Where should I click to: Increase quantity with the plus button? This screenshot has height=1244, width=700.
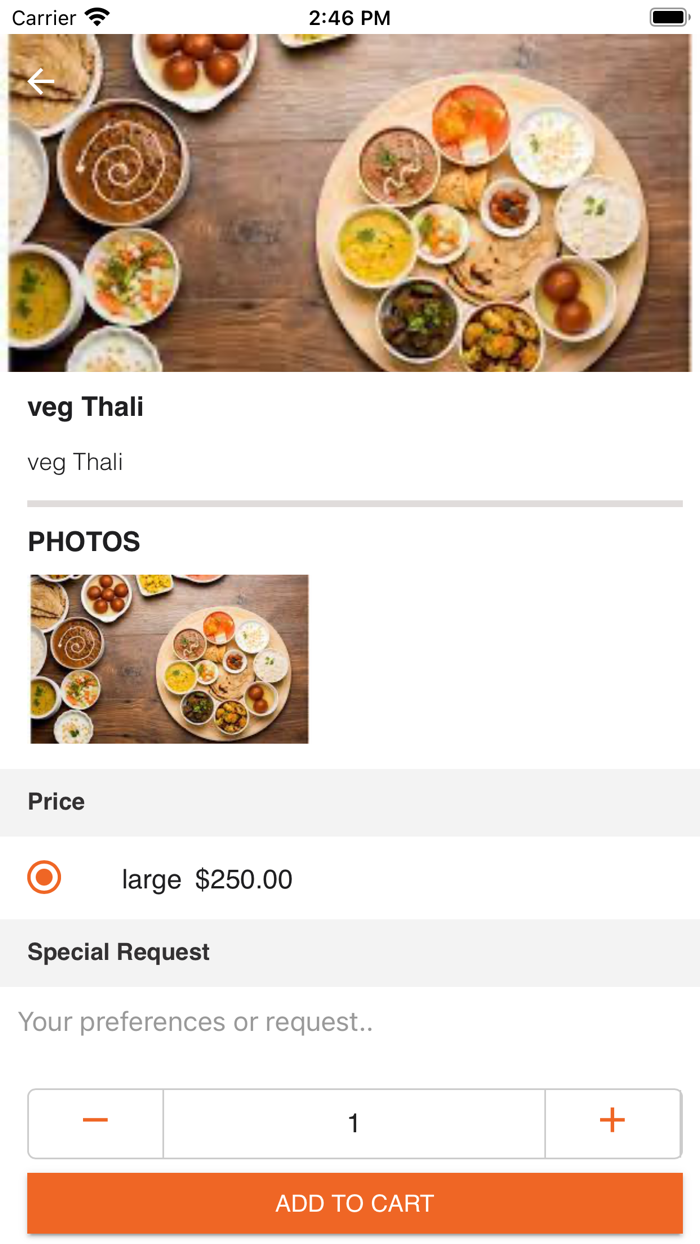pyautogui.click(x=612, y=1122)
